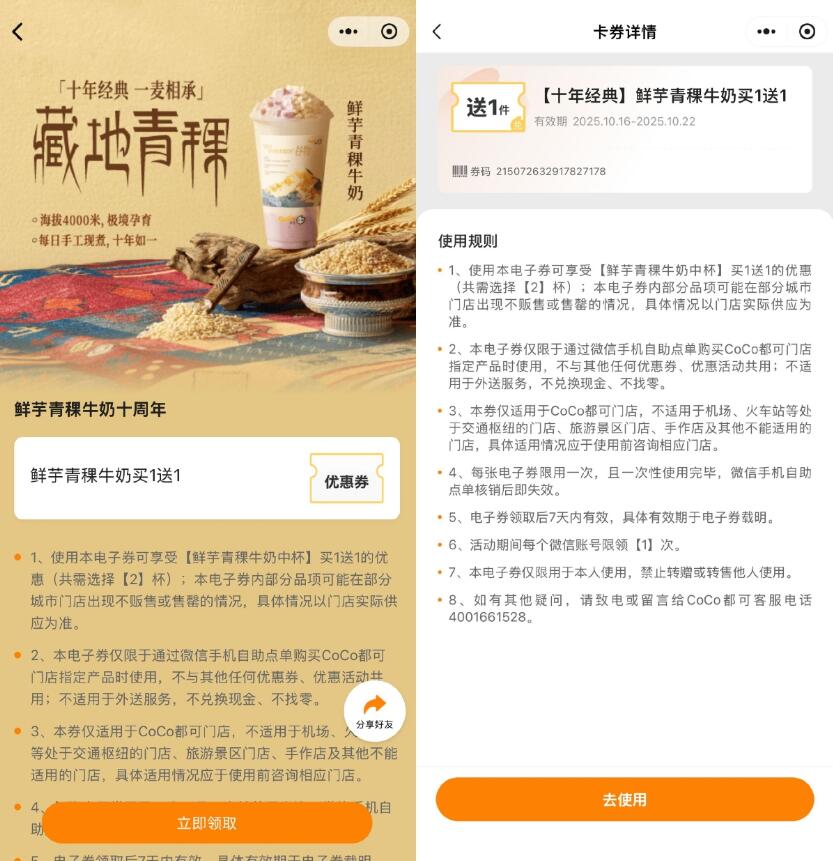Viewport: 833px width, 861px height.
Task: Go back from the 卡券详情 page
Action: pyautogui.click(x=437, y=32)
